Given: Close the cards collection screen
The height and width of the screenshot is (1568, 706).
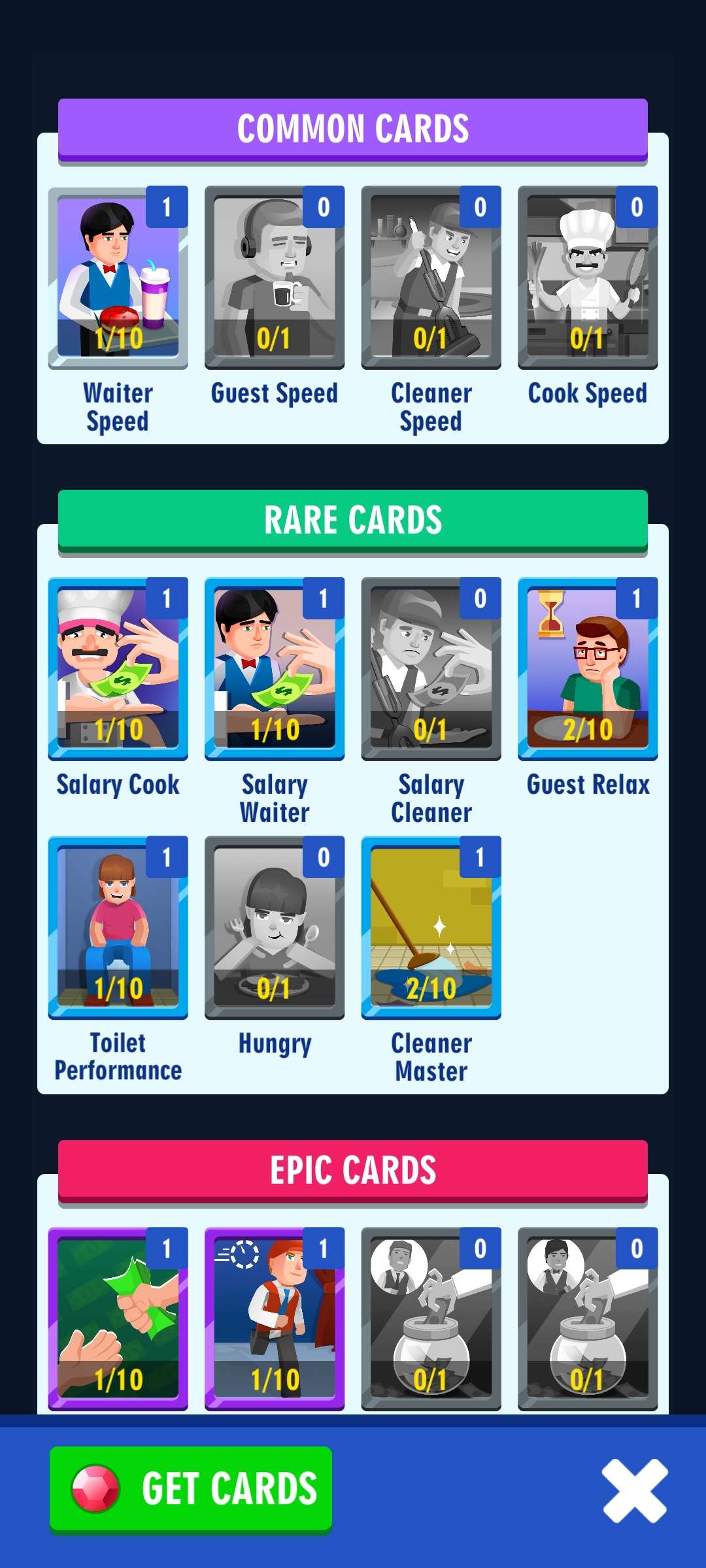Looking at the screenshot, I should coord(634,1490).
